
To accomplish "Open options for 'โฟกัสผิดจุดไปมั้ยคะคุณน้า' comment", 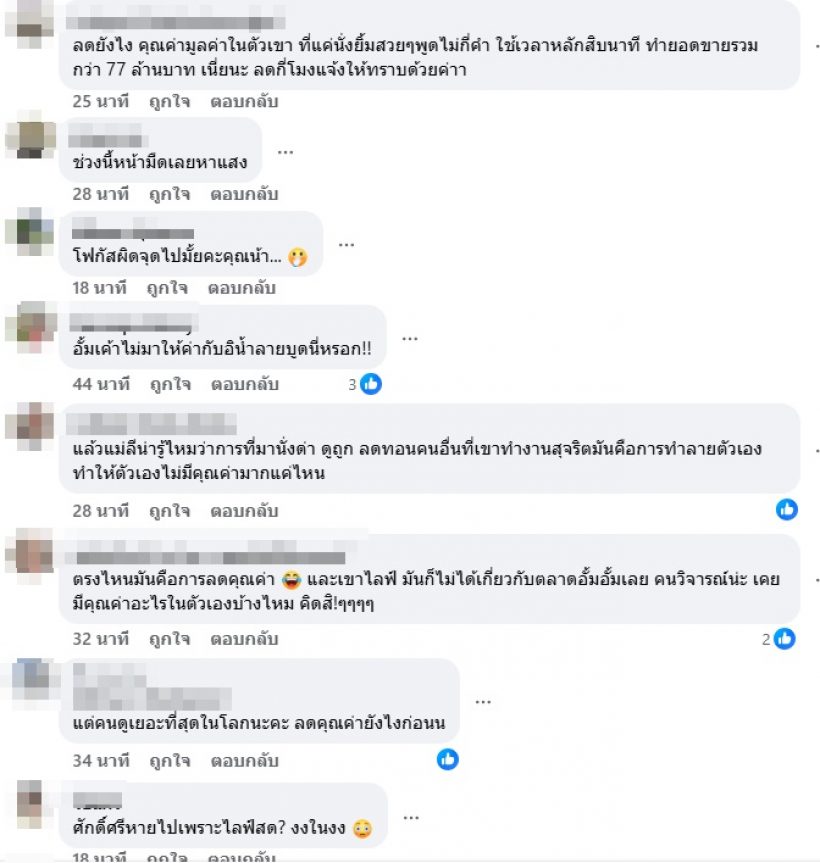I will [347, 244].
